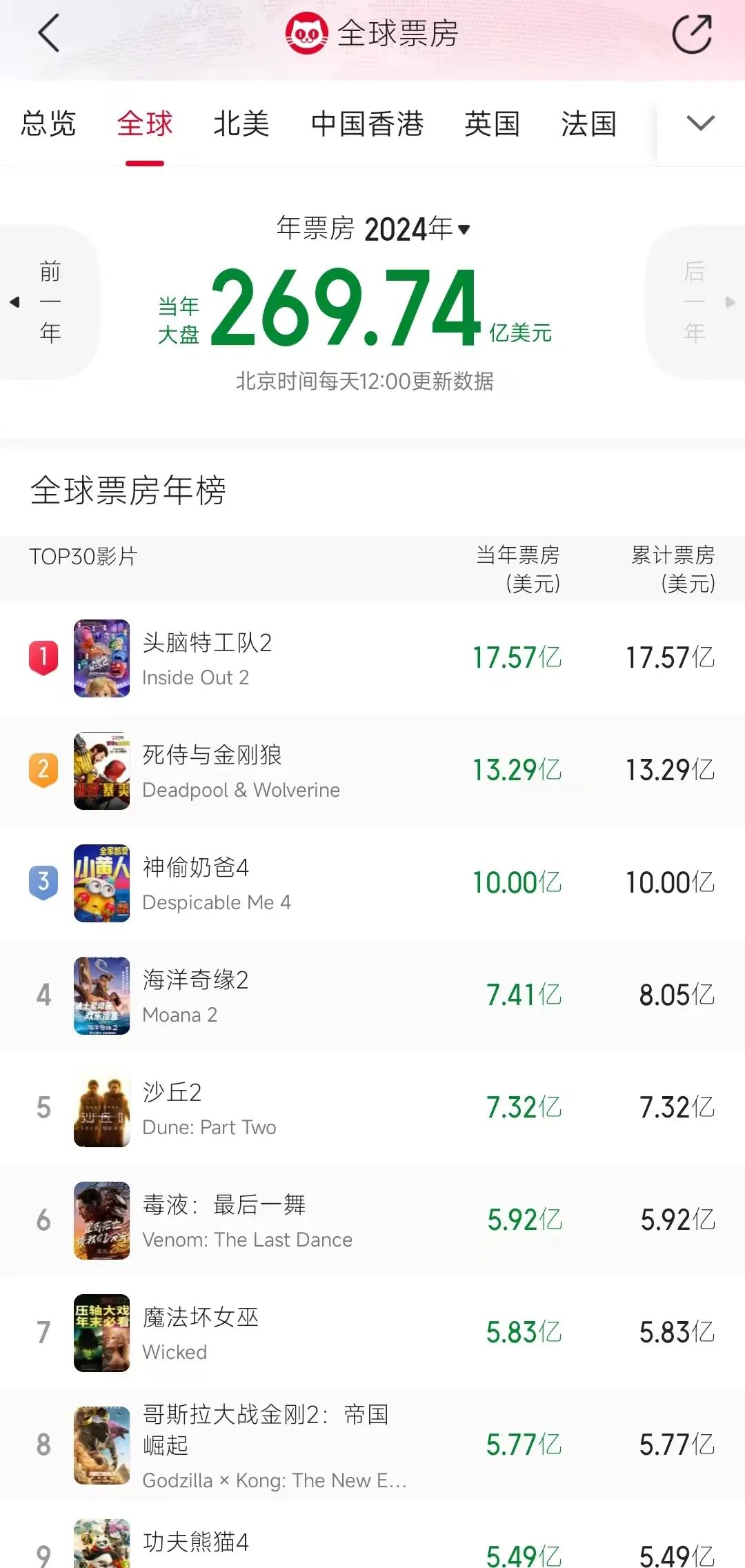Open the 中国香港 tab
Image resolution: width=745 pixels, height=1568 pixels.
[x=367, y=124]
